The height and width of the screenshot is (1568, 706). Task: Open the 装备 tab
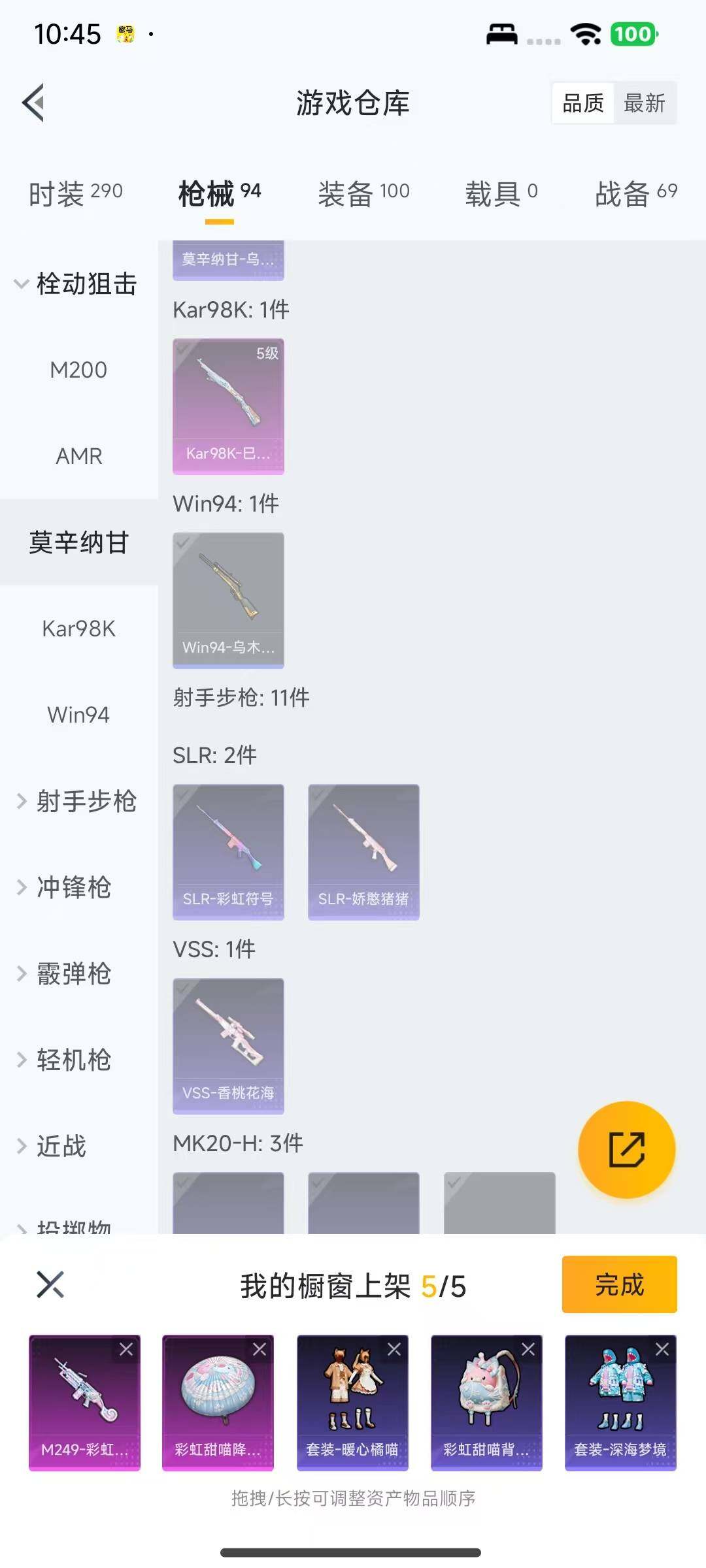[363, 193]
